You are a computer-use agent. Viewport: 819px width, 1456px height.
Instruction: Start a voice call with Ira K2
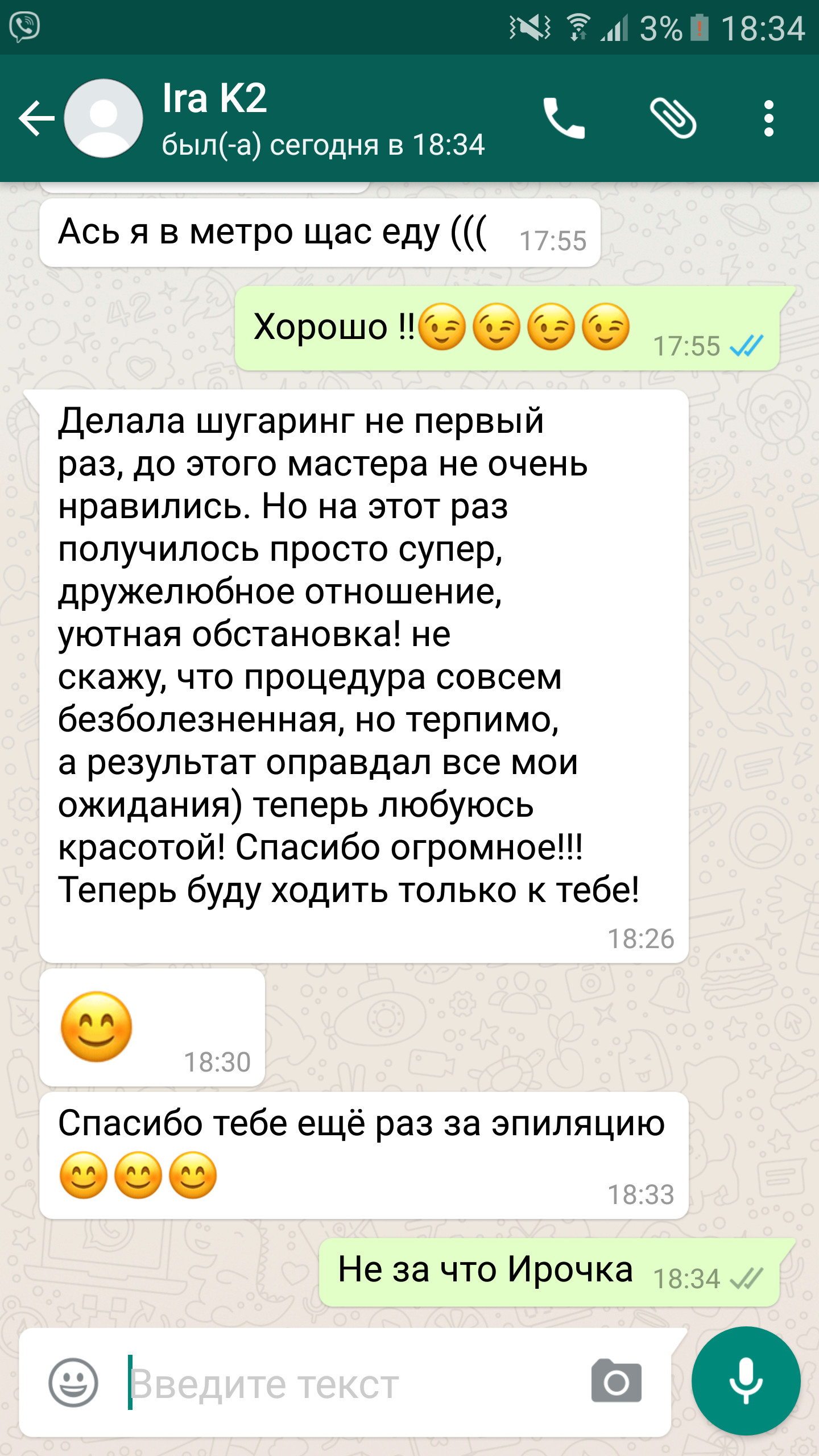564,118
